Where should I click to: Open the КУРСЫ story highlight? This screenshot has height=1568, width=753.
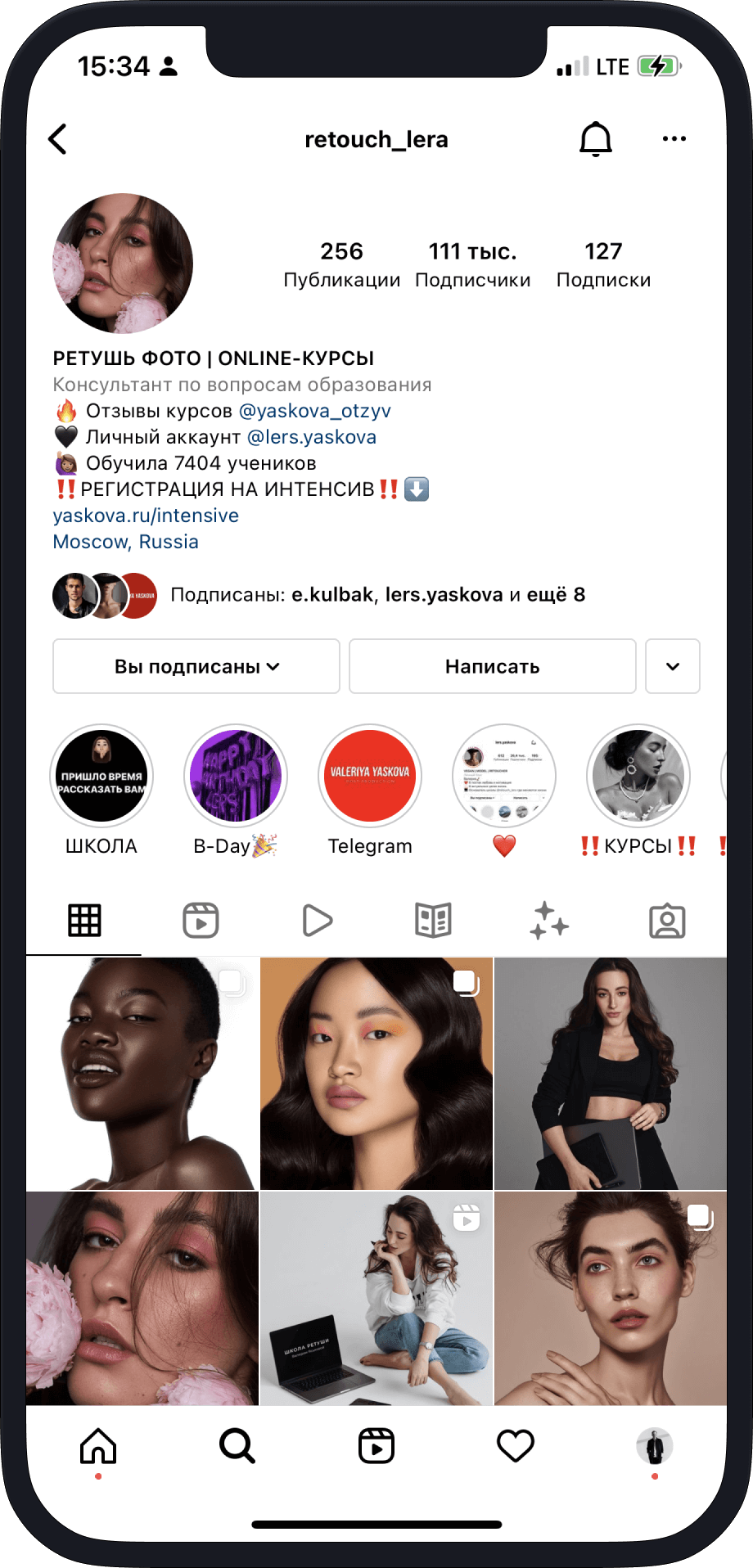coord(638,776)
